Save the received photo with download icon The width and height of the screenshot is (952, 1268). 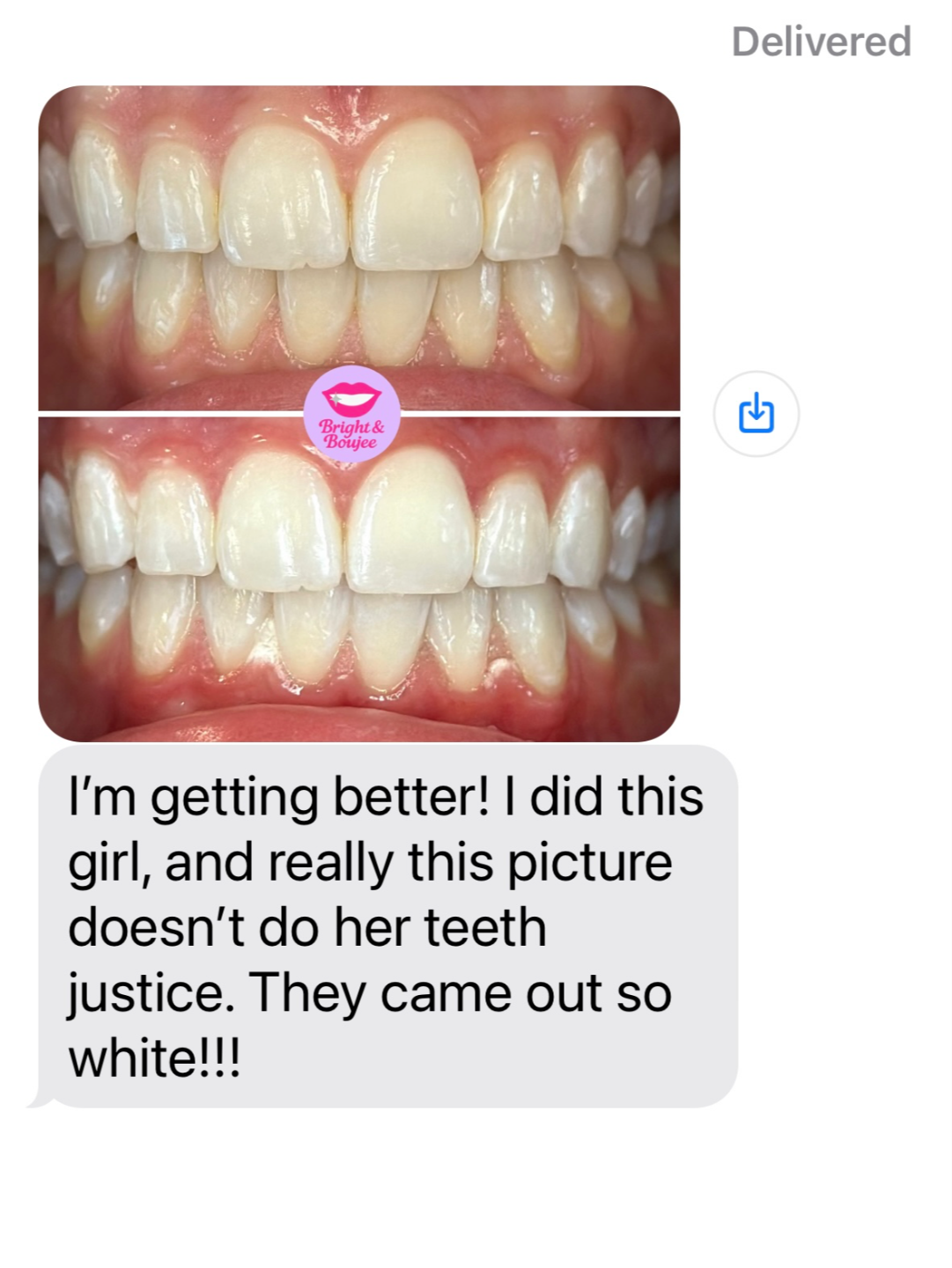756,414
